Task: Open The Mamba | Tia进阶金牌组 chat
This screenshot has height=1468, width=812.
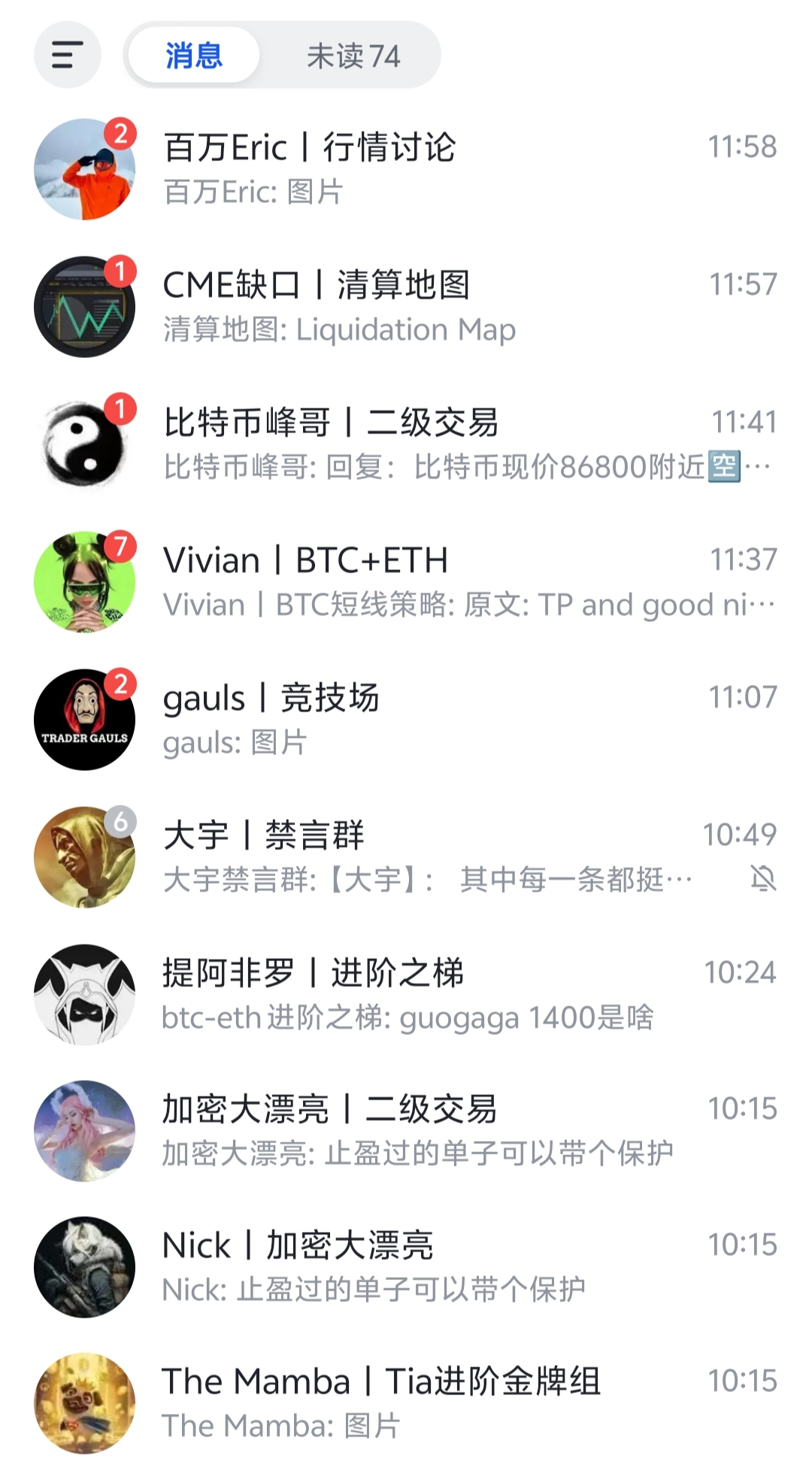Action: 406,1403
